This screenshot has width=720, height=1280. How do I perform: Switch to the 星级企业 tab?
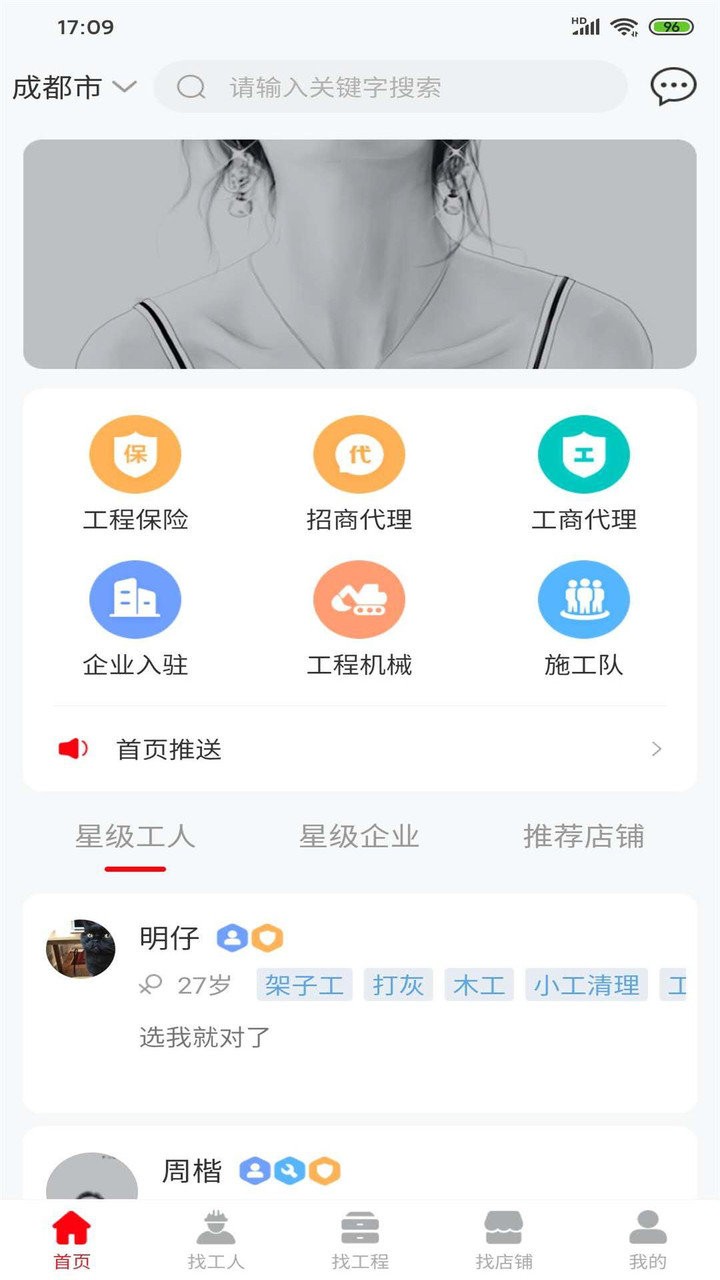click(359, 837)
